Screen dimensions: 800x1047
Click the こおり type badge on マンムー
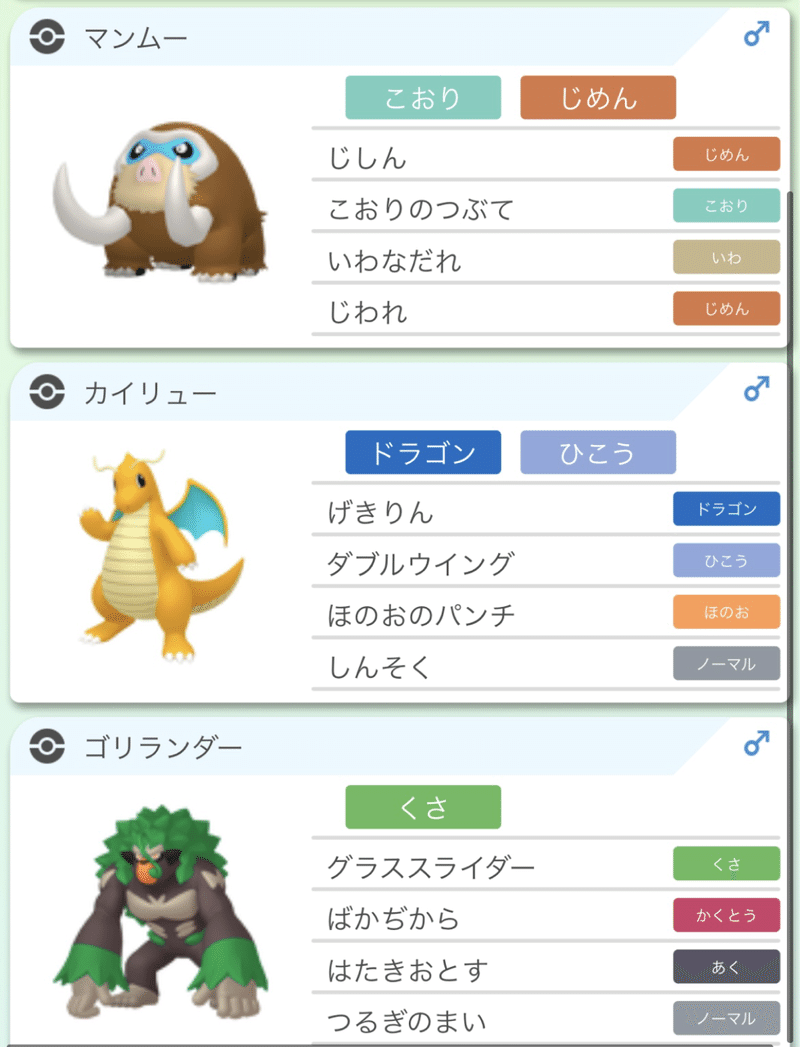[422, 97]
